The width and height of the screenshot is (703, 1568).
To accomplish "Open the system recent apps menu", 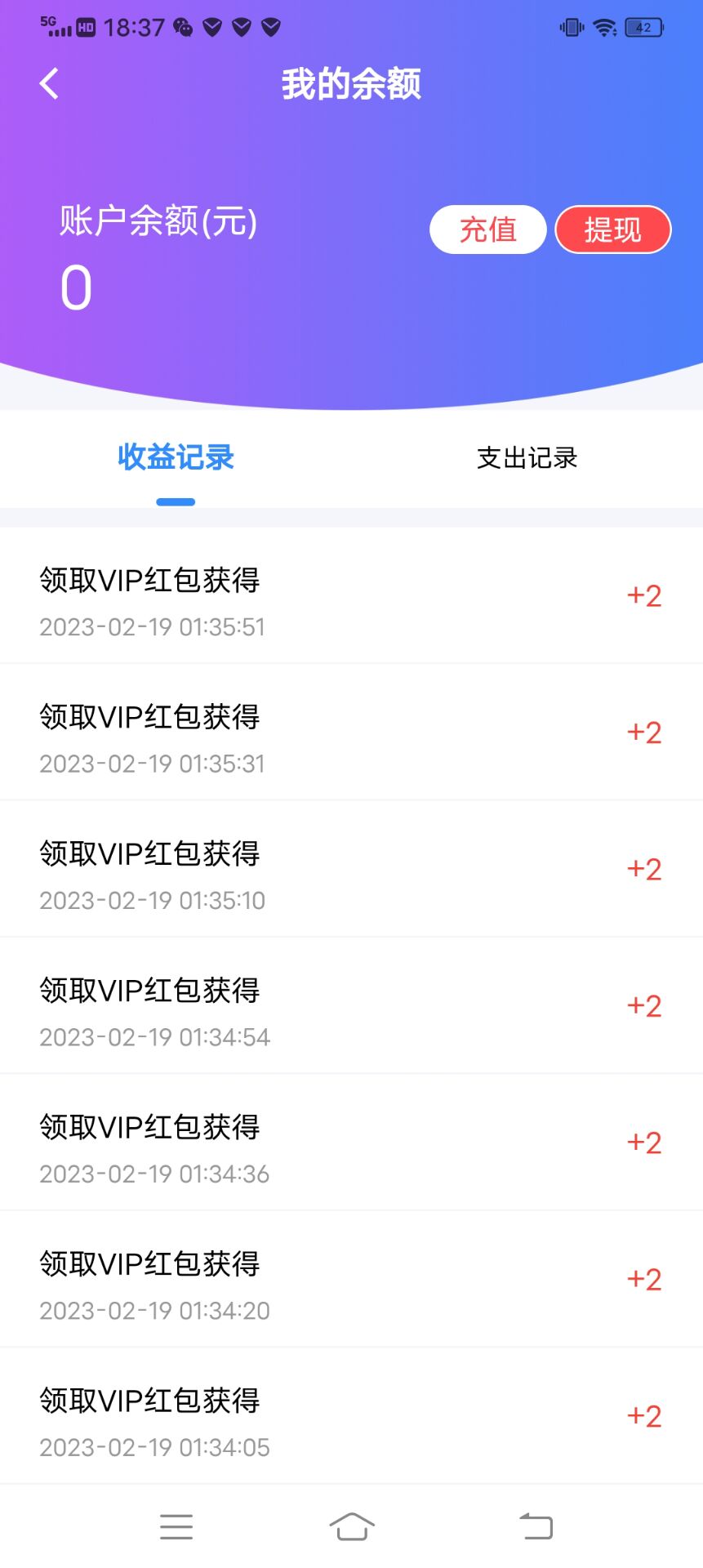I will coord(176,1526).
